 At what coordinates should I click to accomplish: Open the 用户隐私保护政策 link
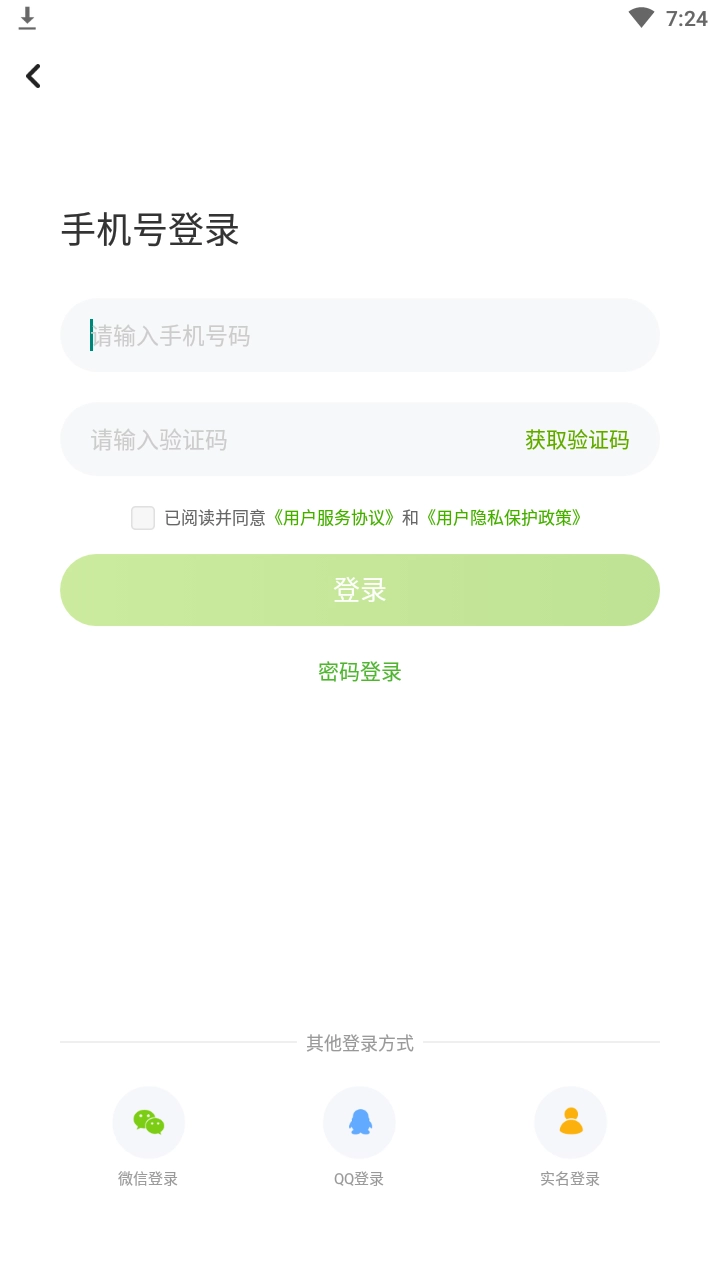pyautogui.click(x=503, y=518)
